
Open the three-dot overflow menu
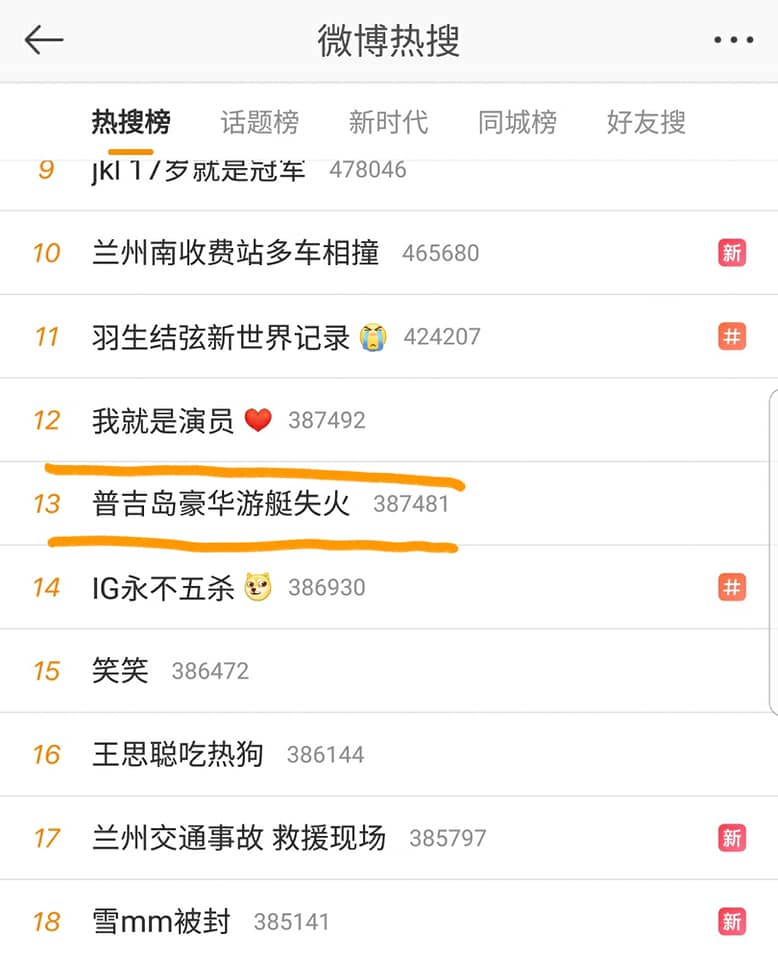coord(733,40)
